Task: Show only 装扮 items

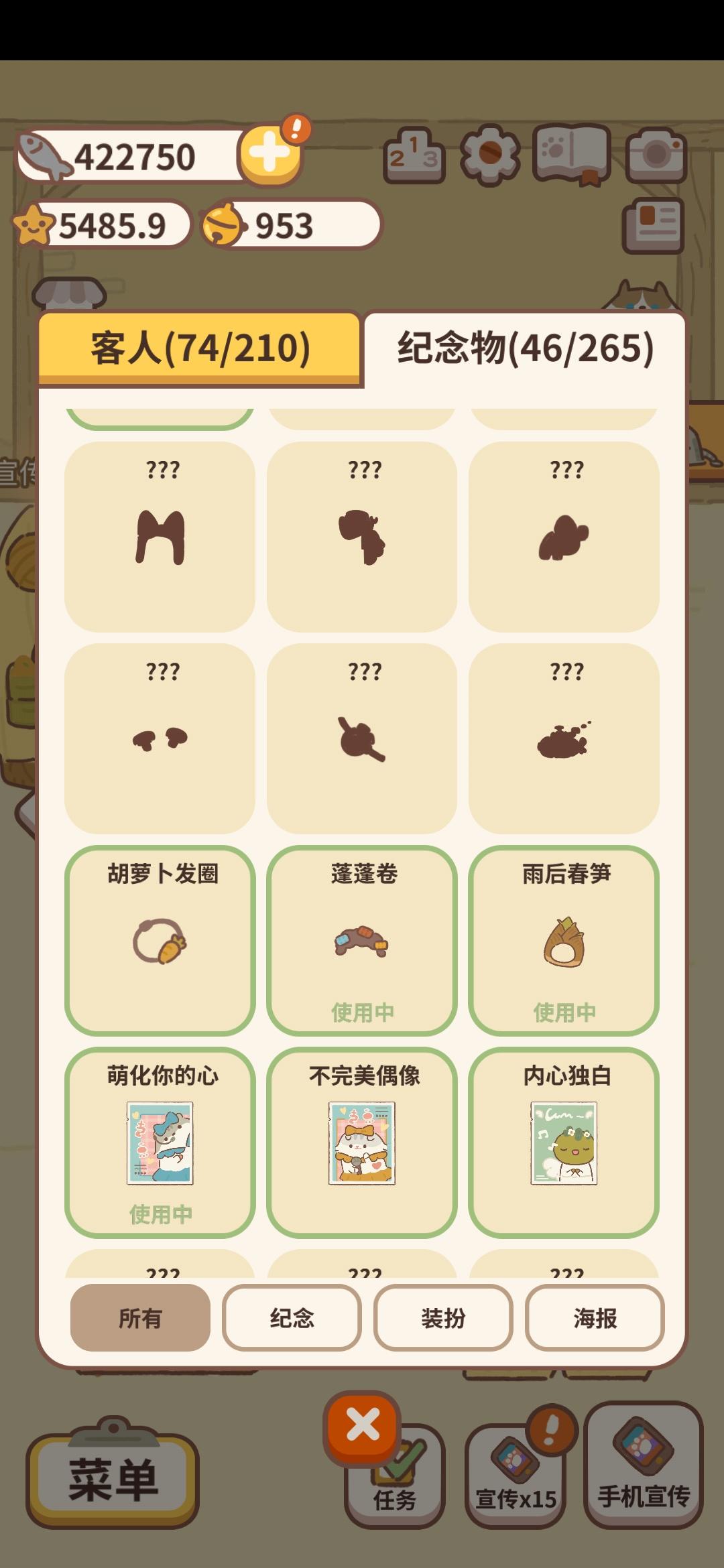Action: (x=443, y=1318)
